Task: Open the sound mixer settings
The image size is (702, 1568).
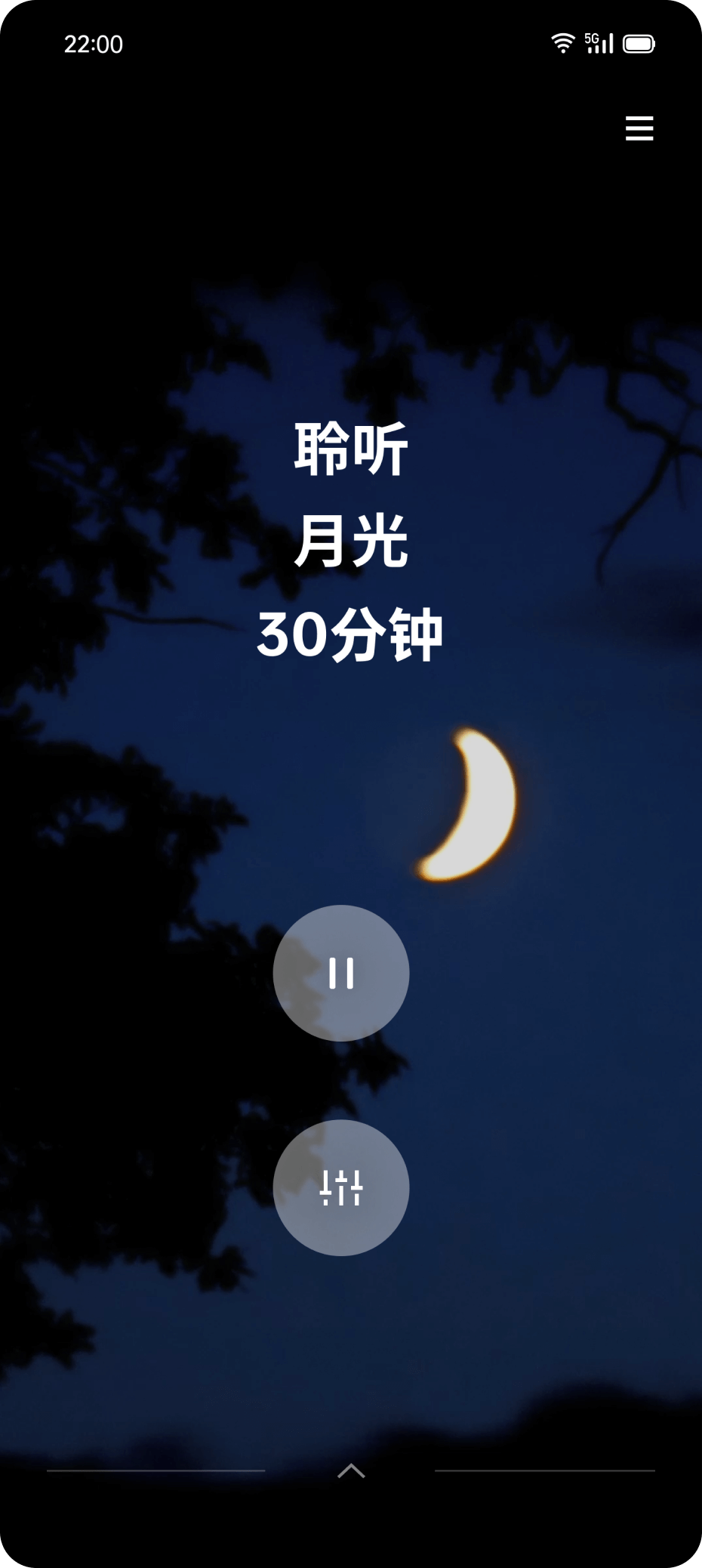Action: (x=341, y=1187)
